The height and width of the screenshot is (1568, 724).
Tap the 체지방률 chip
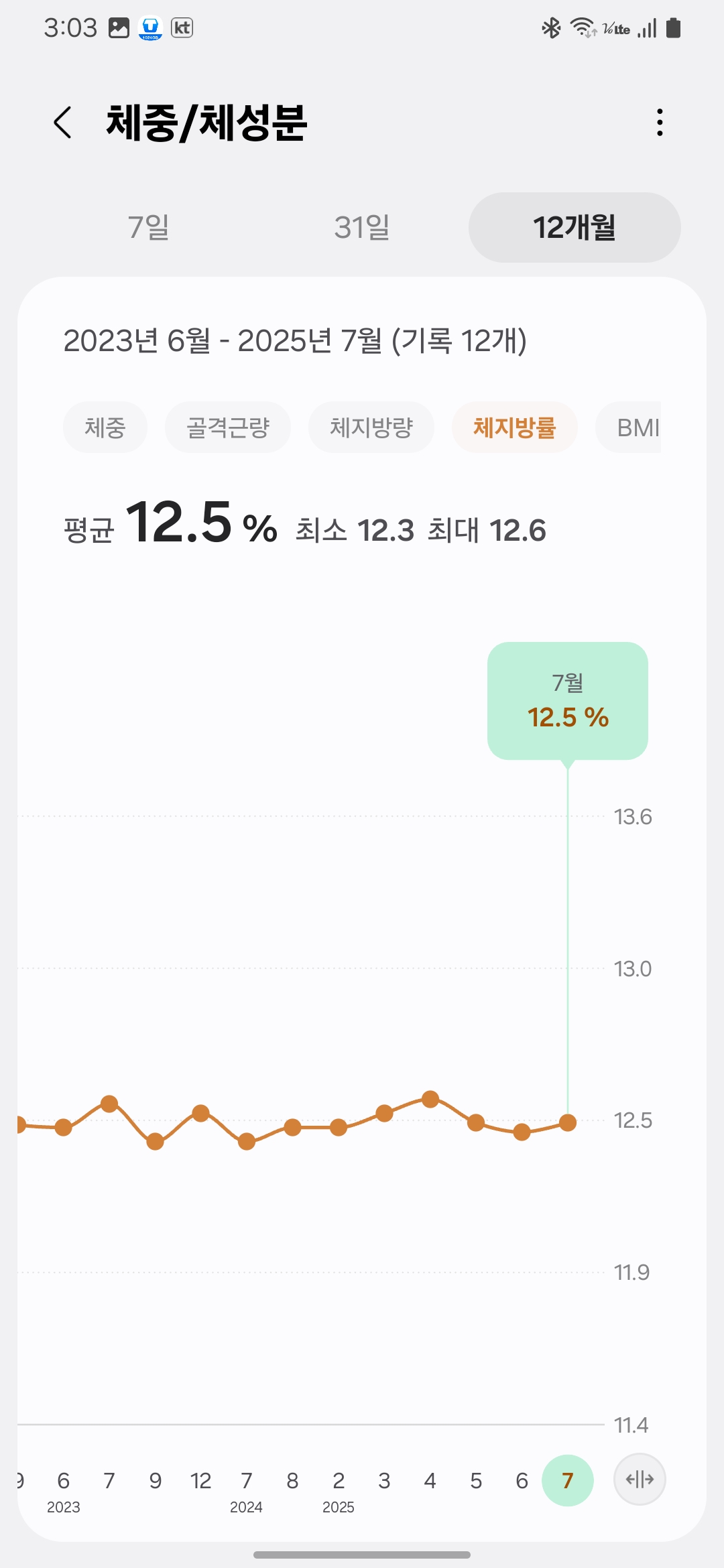(515, 427)
